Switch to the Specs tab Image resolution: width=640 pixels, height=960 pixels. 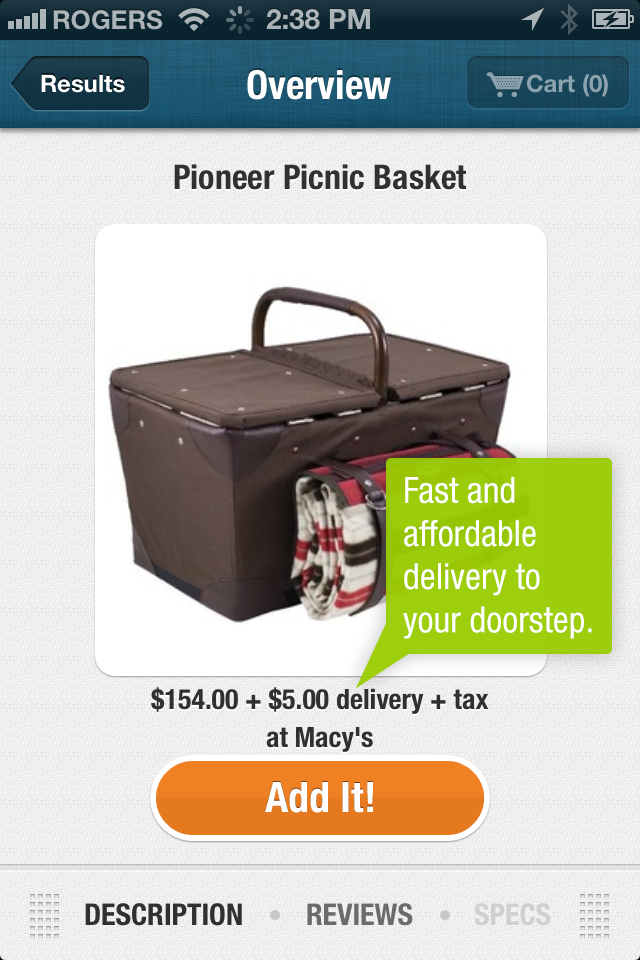[512, 914]
